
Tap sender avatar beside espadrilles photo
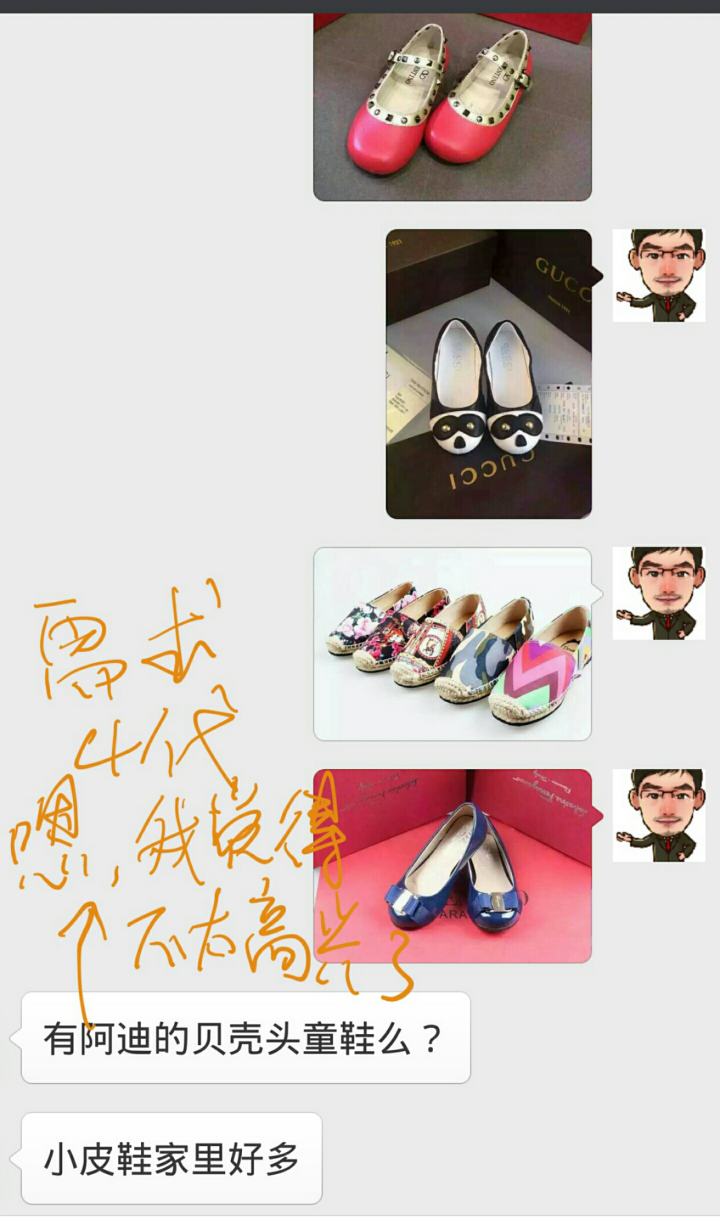point(658,593)
